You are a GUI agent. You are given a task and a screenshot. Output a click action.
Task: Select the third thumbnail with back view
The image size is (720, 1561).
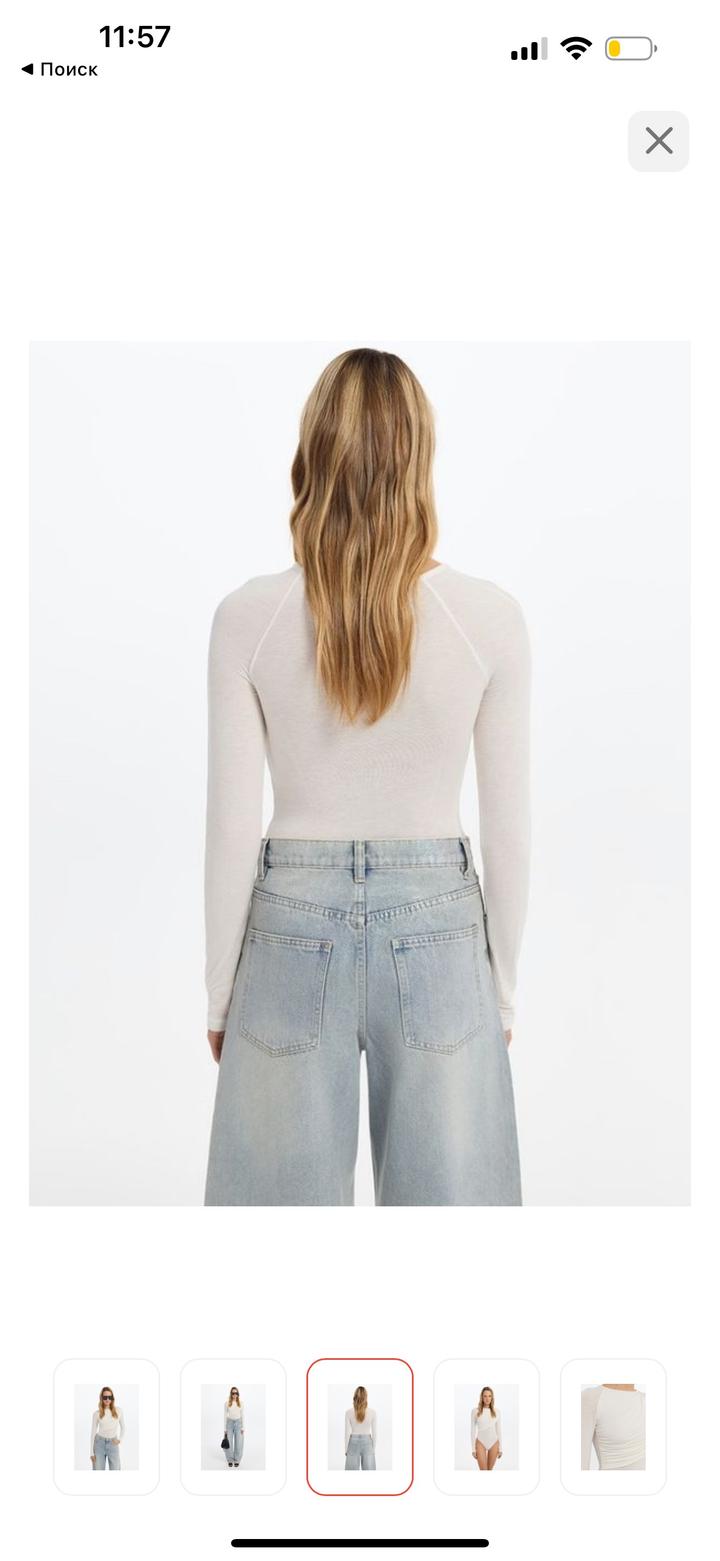tap(360, 1426)
